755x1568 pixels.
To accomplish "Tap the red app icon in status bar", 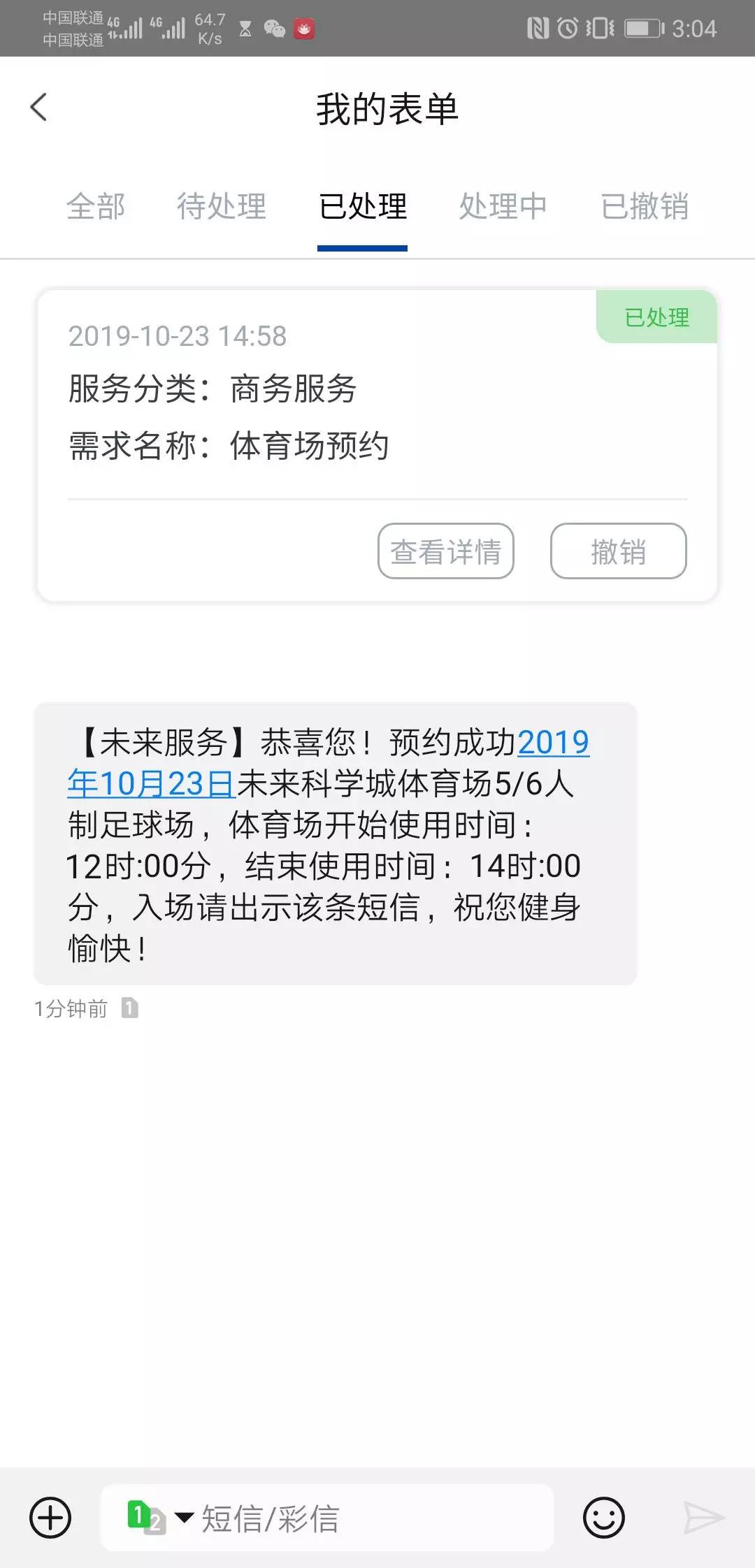I will [305, 29].
